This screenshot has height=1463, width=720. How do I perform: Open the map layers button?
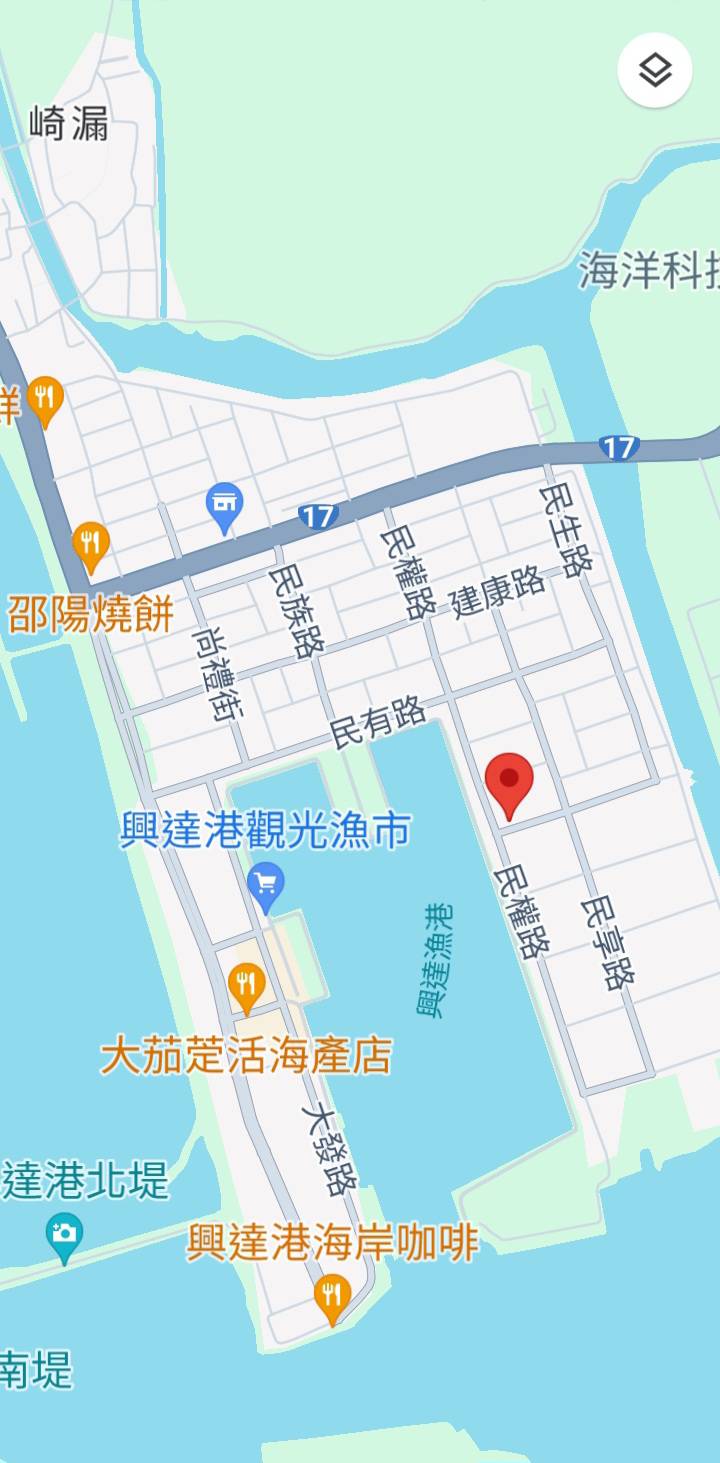(655, 71)
